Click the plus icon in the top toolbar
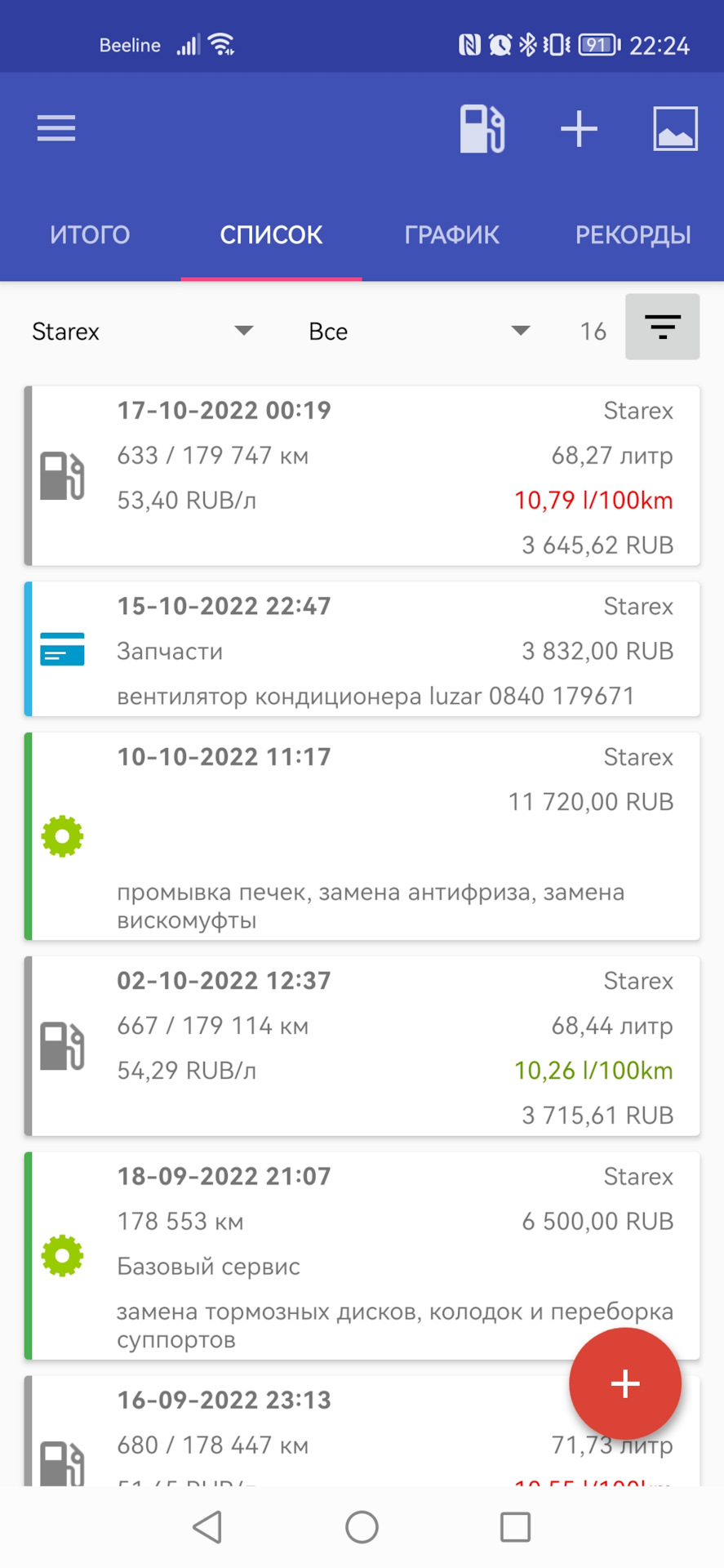 (x=579, y=128)
